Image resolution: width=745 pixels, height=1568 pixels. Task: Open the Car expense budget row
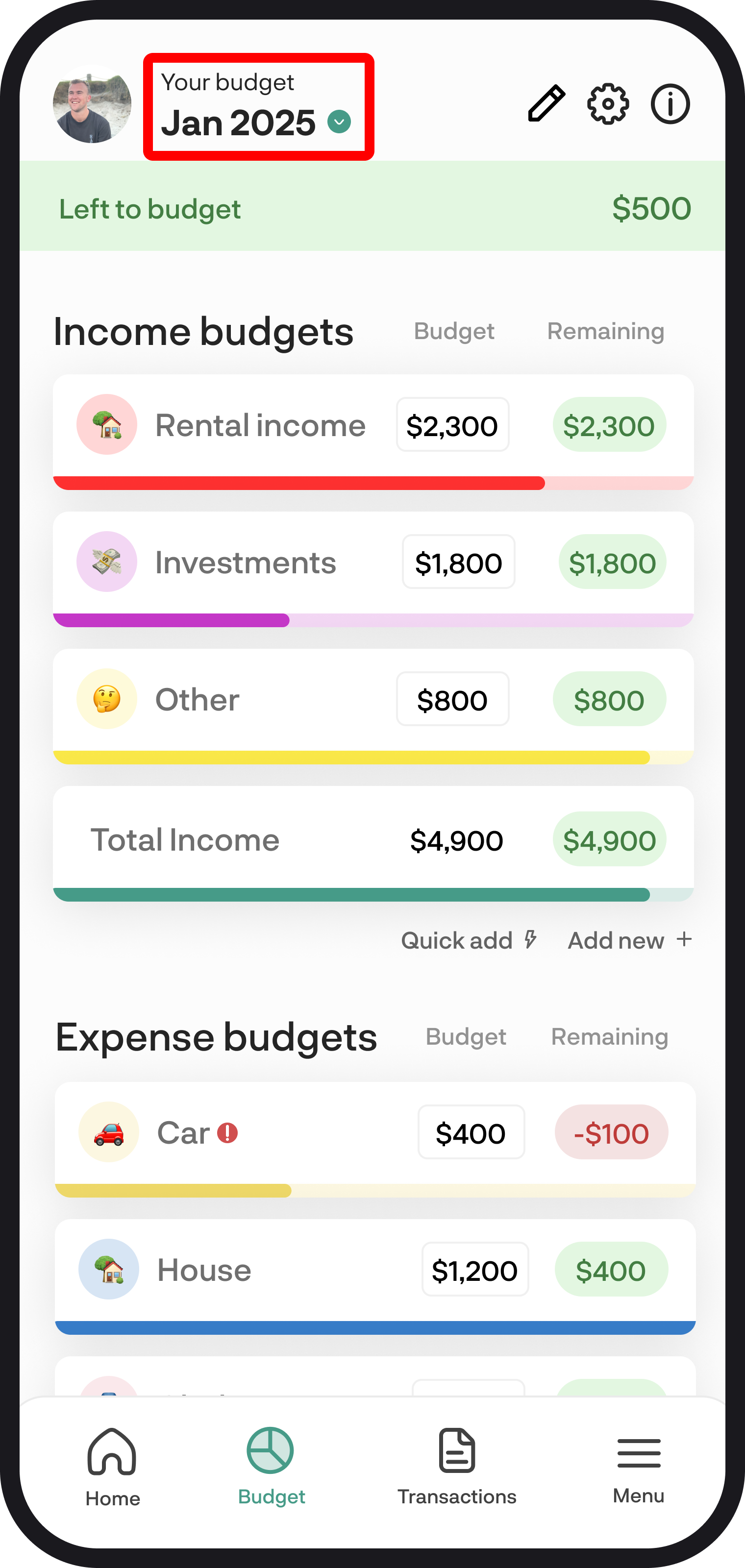pos(375,1139)
